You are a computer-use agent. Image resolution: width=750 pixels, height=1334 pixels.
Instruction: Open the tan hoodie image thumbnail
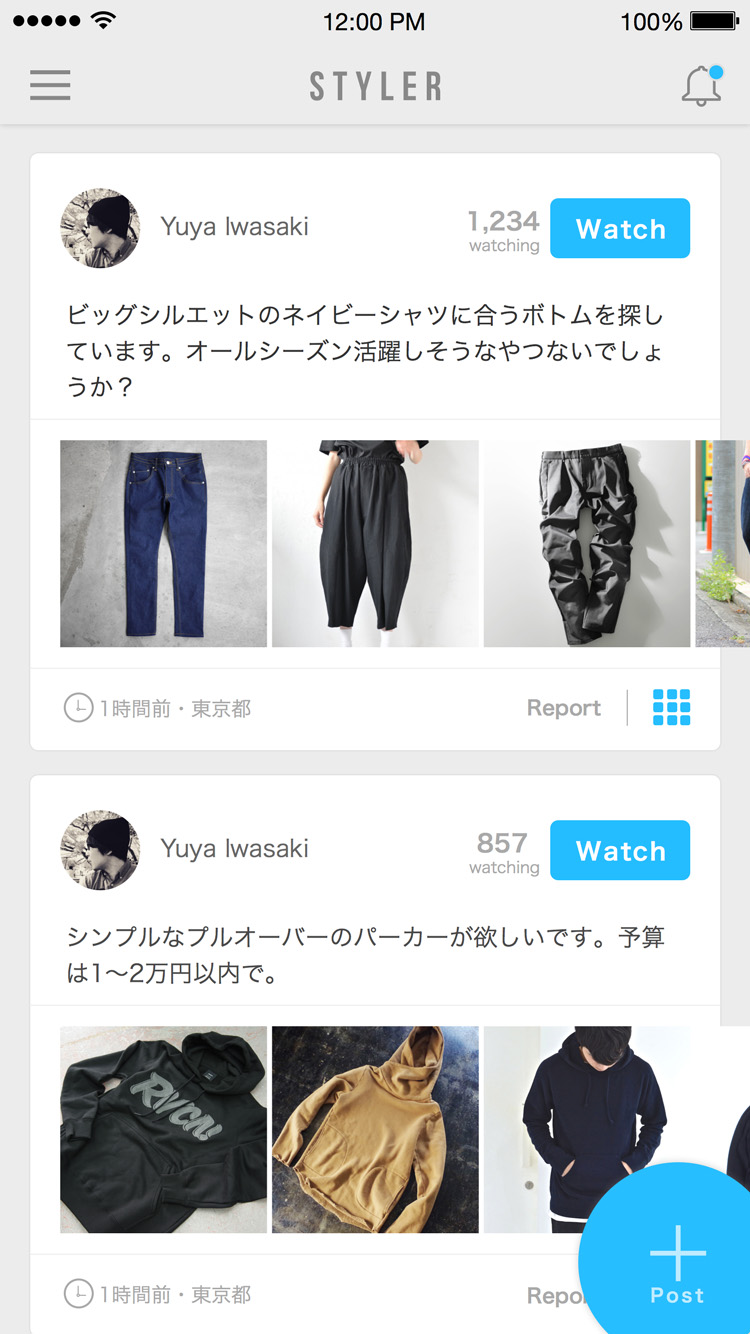click(375, 1130)
